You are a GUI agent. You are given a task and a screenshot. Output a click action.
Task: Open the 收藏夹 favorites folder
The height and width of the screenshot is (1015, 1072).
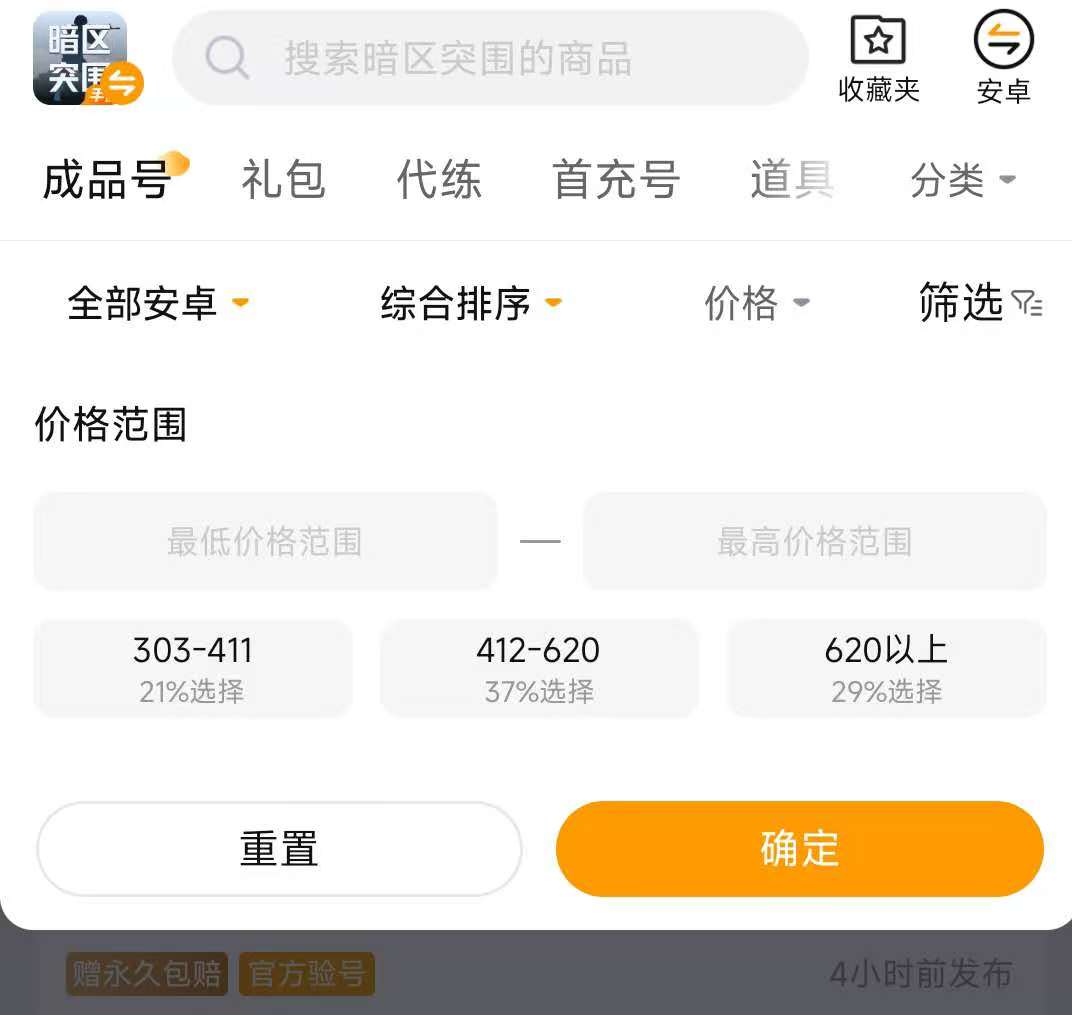[878, 59]
